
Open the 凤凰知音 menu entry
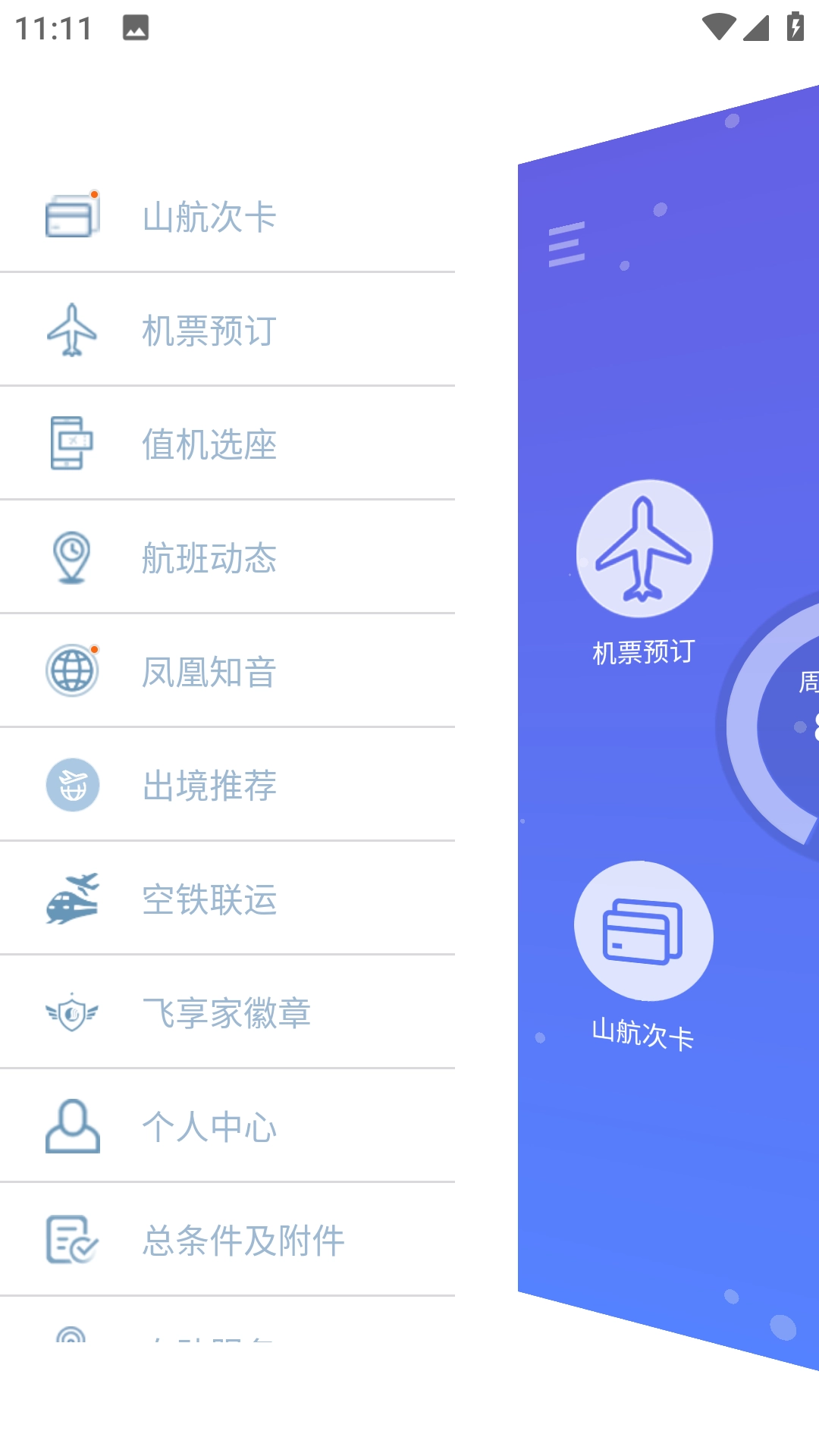tap(209, 672)
